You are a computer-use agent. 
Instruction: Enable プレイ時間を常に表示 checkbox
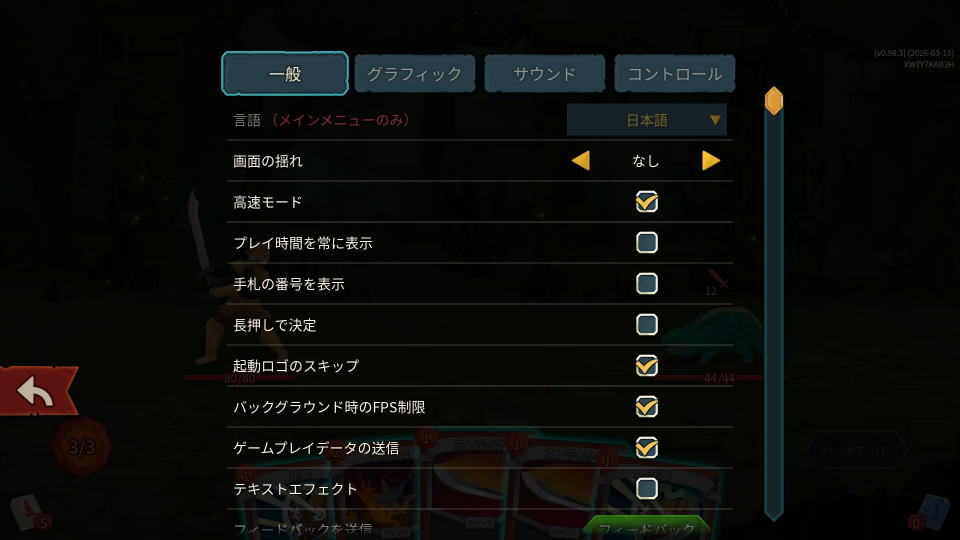pyautogui.click(x=647, y=242)
